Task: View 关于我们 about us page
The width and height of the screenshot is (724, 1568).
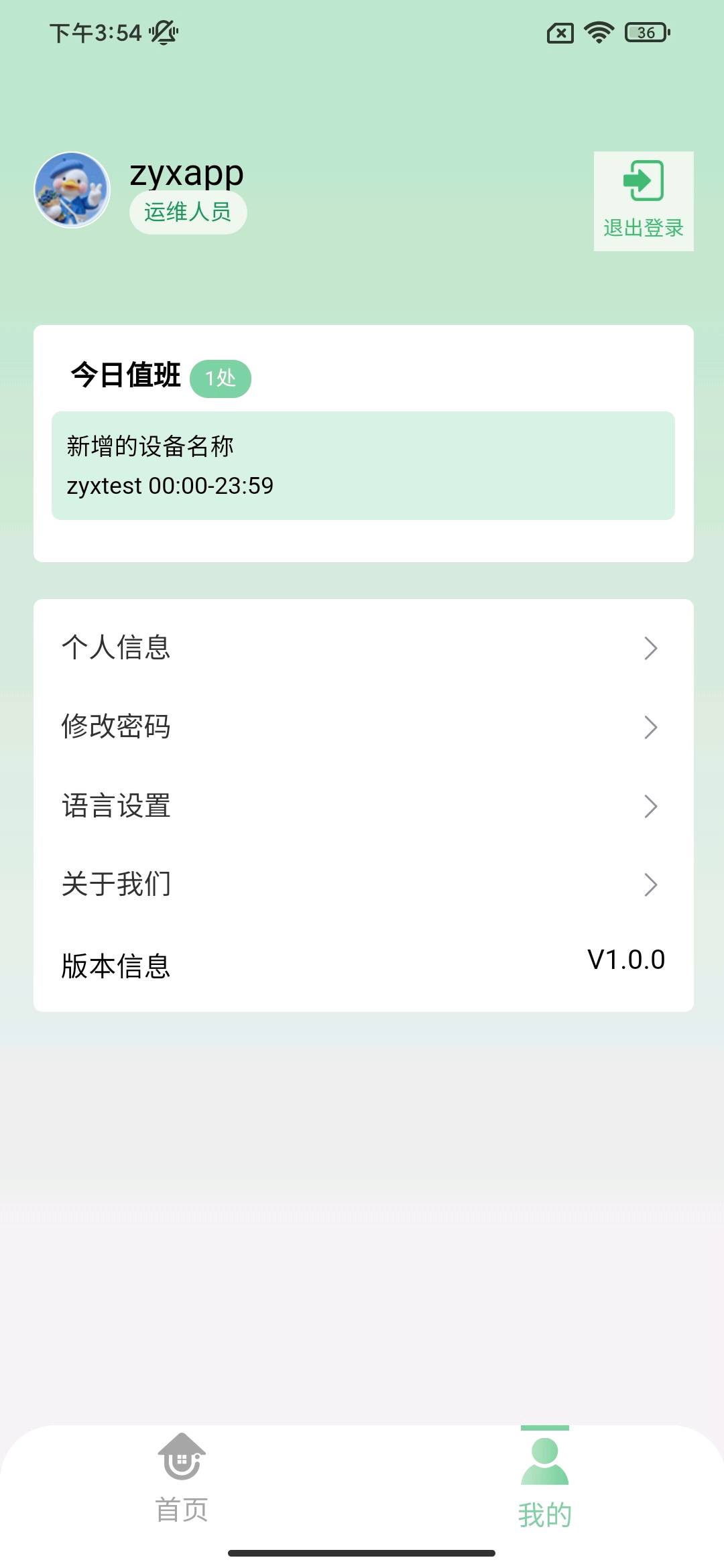Action: 363,885
